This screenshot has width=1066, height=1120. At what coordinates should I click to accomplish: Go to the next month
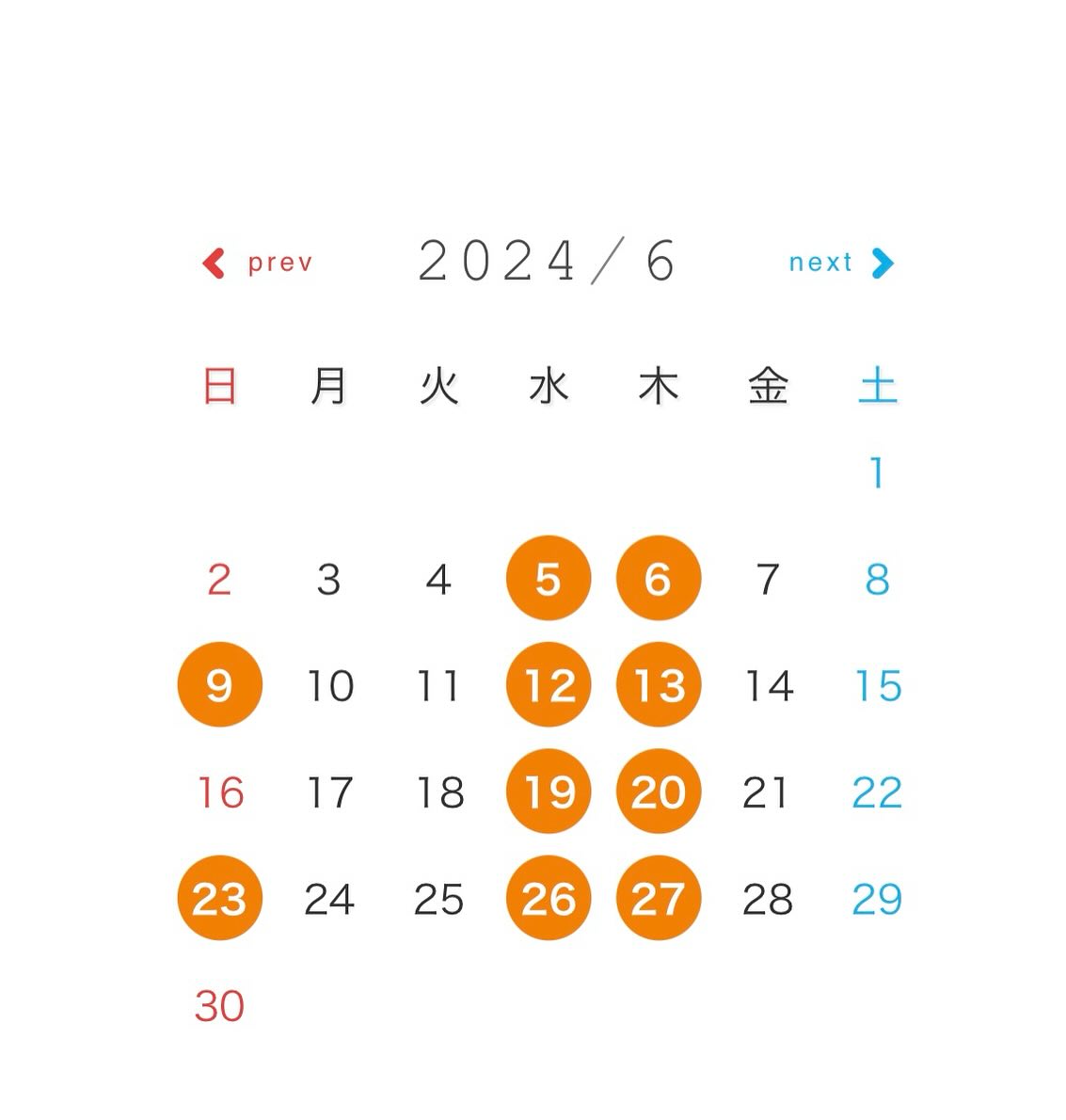[x=840, y=263]
